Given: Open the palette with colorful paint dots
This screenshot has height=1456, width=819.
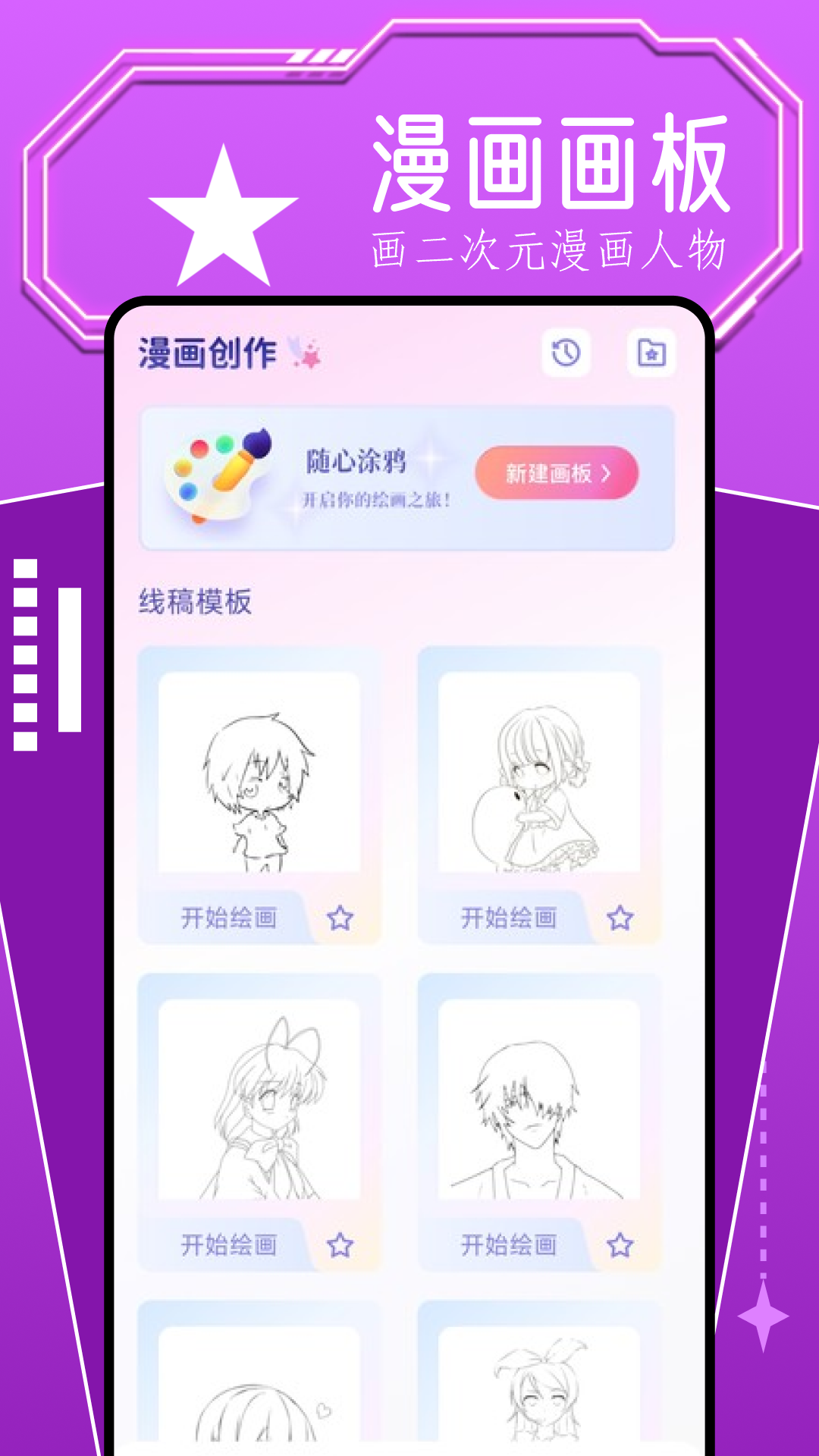Looking at the screenshot, I should pyautogui.click(x=218, y=472).
